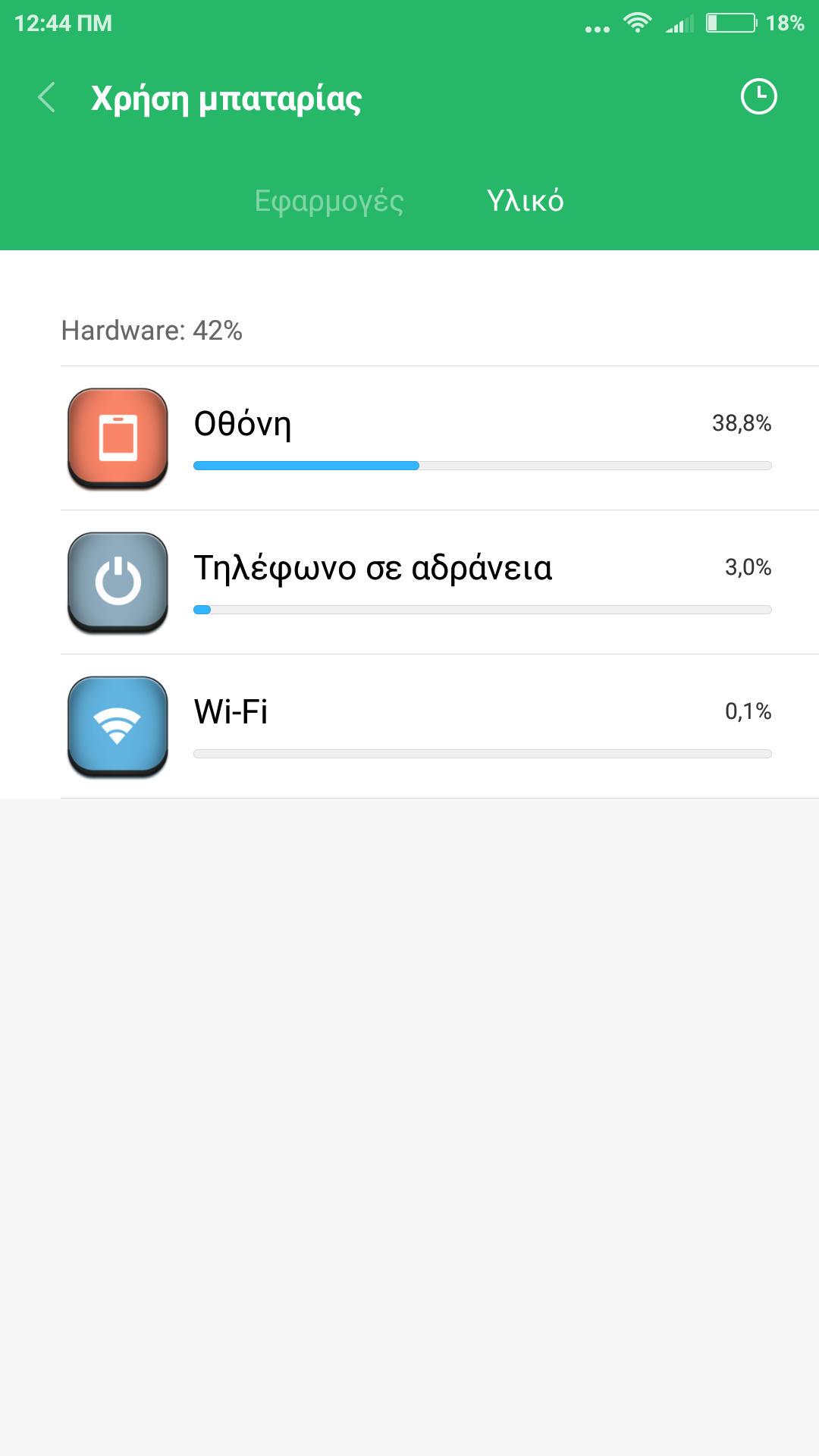The height and width of the screenshot is (1456, 819).
Task: Go back from Χρήση μπαταρίας
Action: pos(47,98)
